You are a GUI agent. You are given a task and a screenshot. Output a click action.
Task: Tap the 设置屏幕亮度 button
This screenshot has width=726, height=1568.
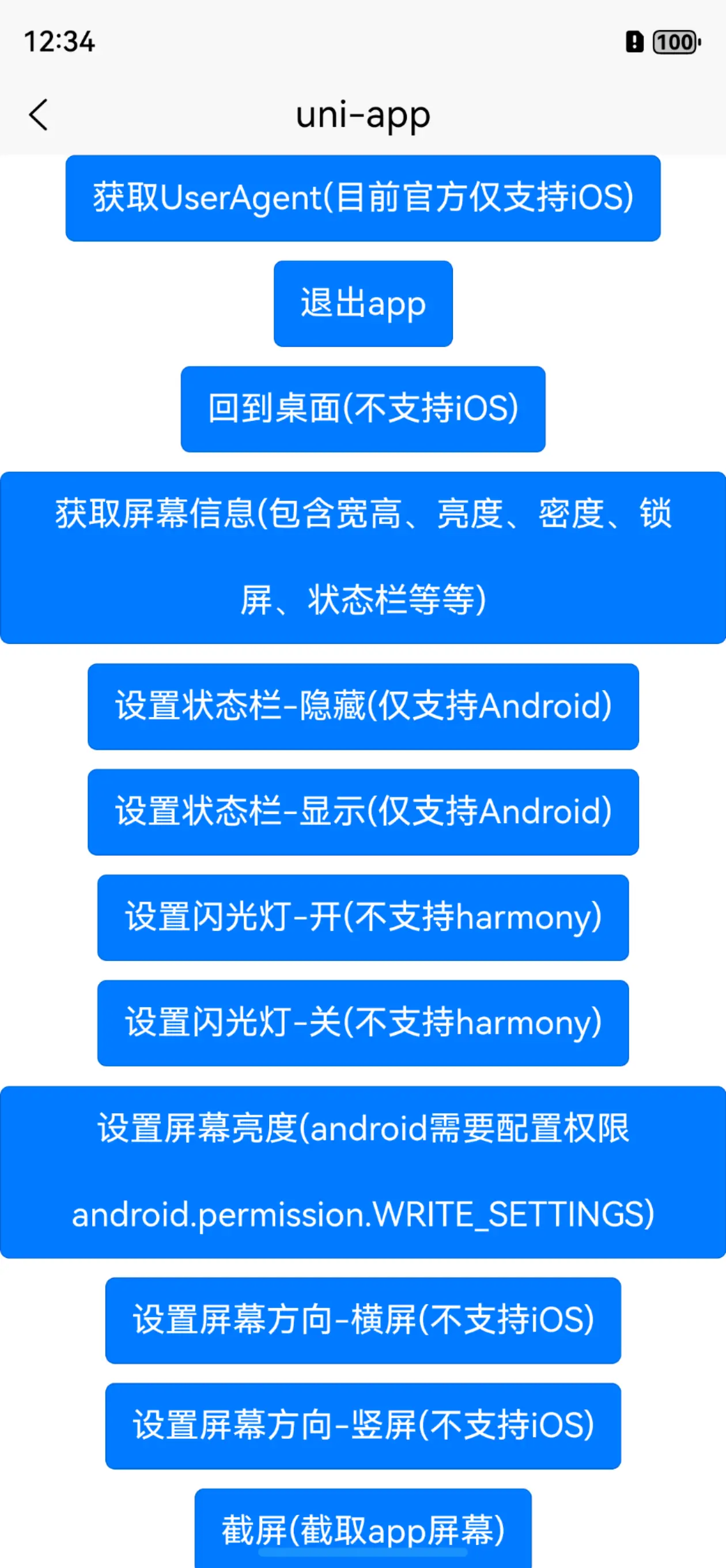pyautogui.click(x=362, y=1172)
